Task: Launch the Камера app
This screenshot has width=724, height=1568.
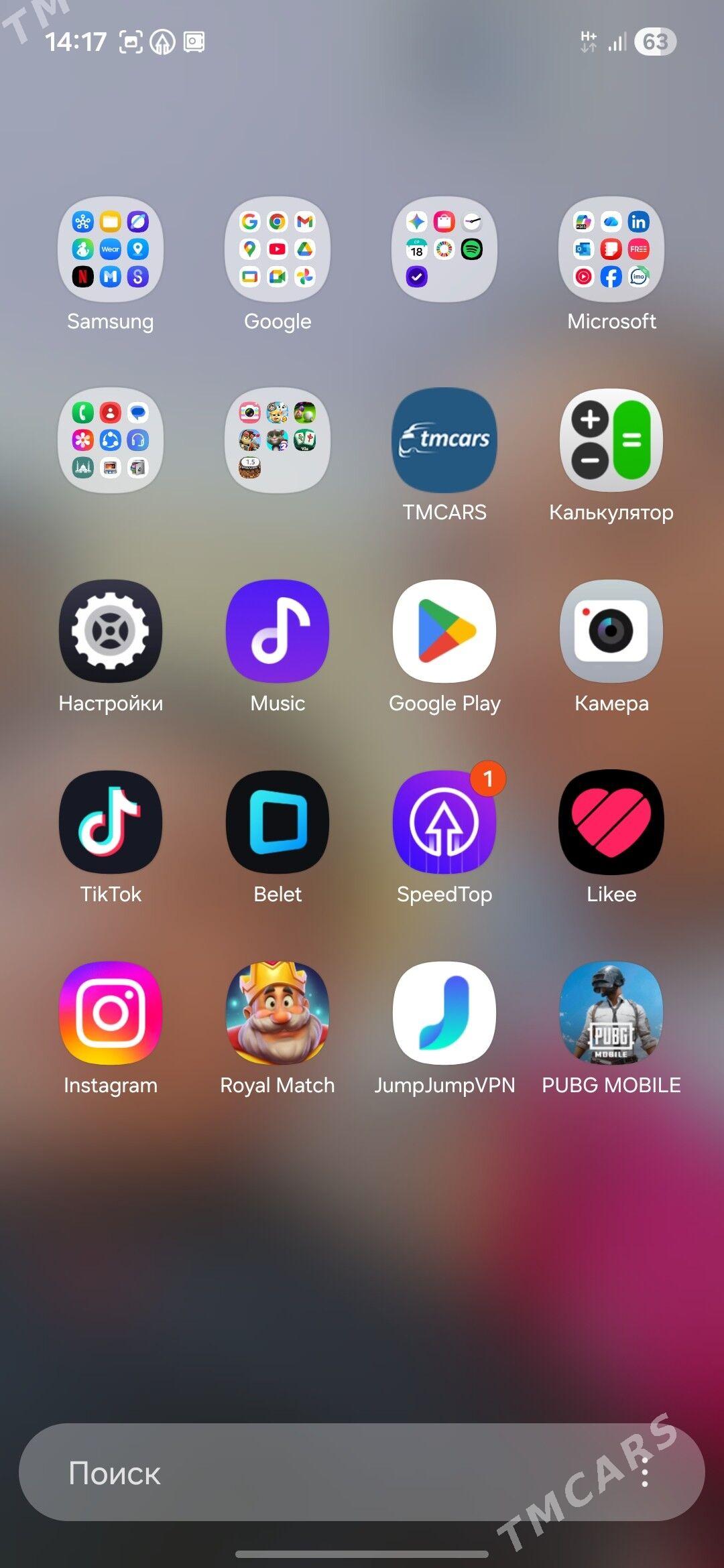Action: [x=611, y=631]
